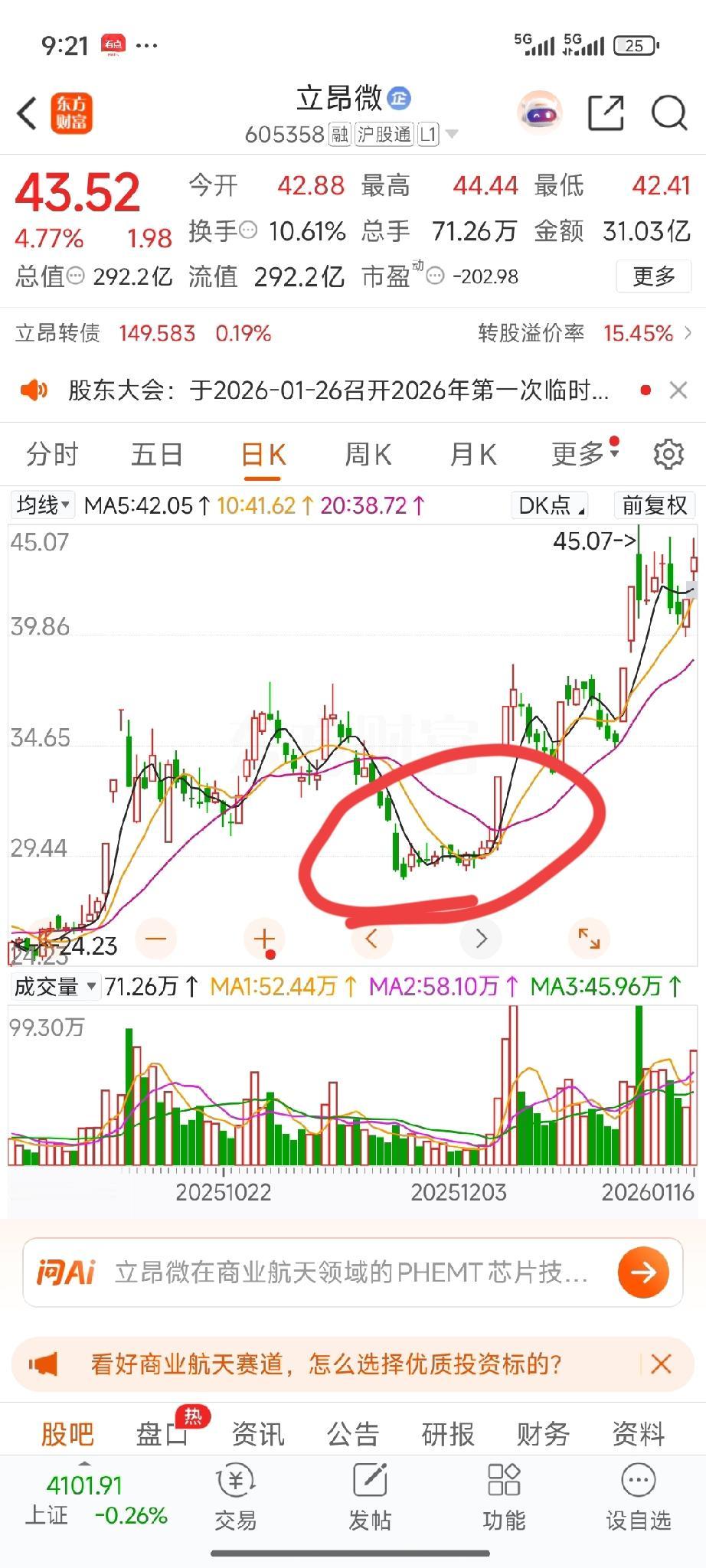Toggle 前复权 price adjustment mode
This screenshot has width=706, height=1568.
coord(655,505)
